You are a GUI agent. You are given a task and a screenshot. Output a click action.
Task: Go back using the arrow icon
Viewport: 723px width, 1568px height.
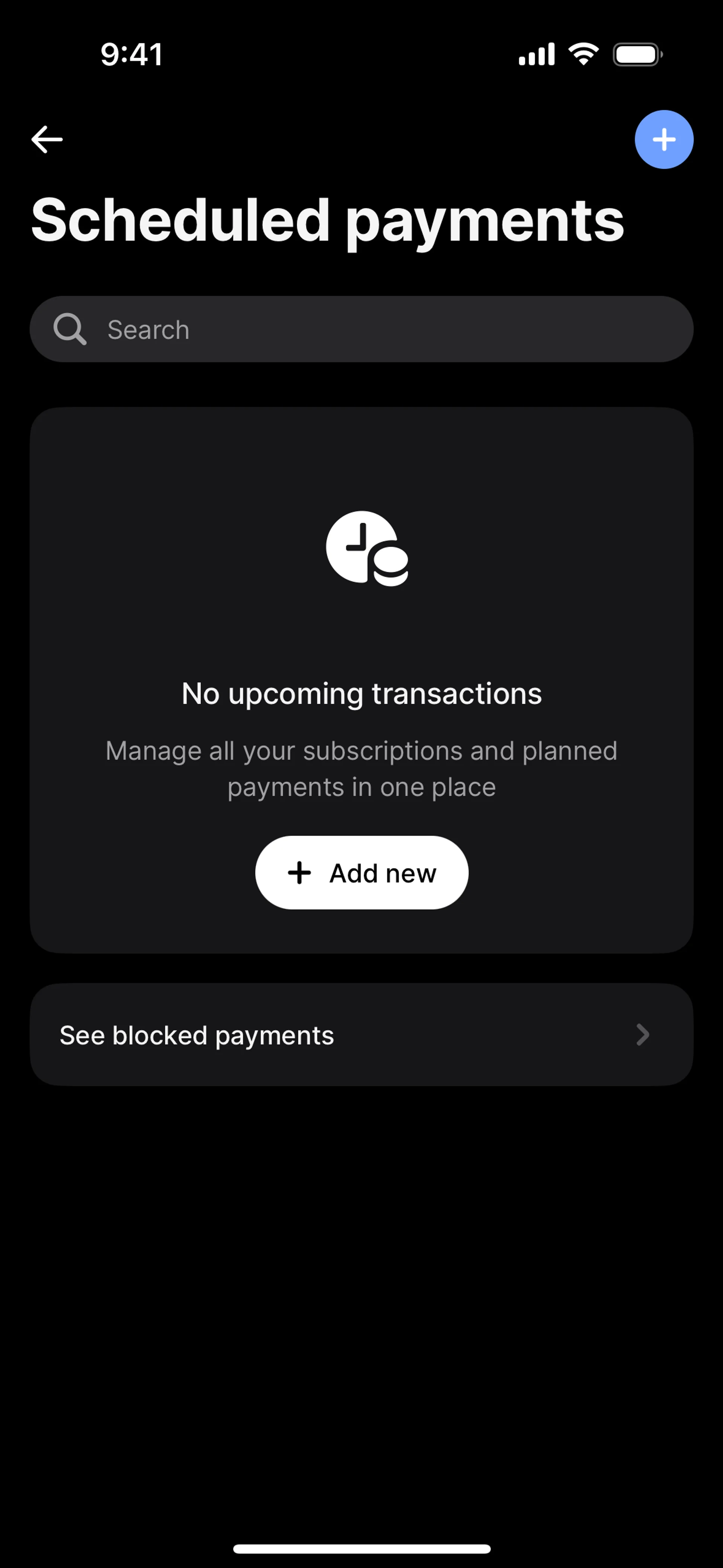click(47, 139)
